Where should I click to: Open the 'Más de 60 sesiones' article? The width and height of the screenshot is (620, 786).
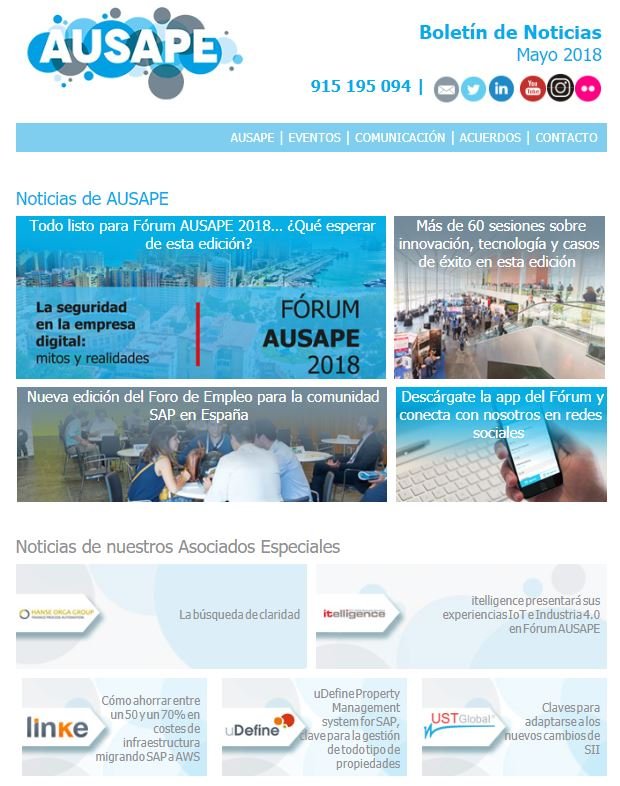coord(499,297)
